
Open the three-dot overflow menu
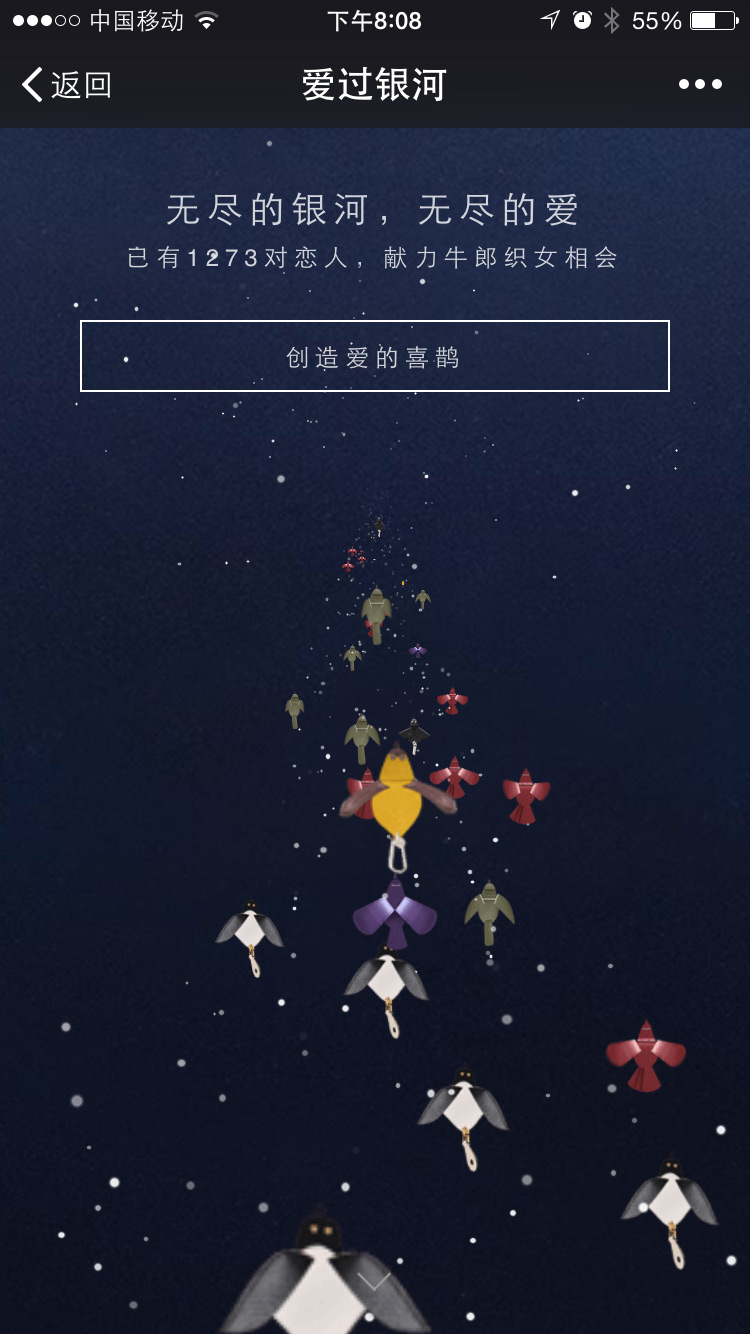coord(700,85)
